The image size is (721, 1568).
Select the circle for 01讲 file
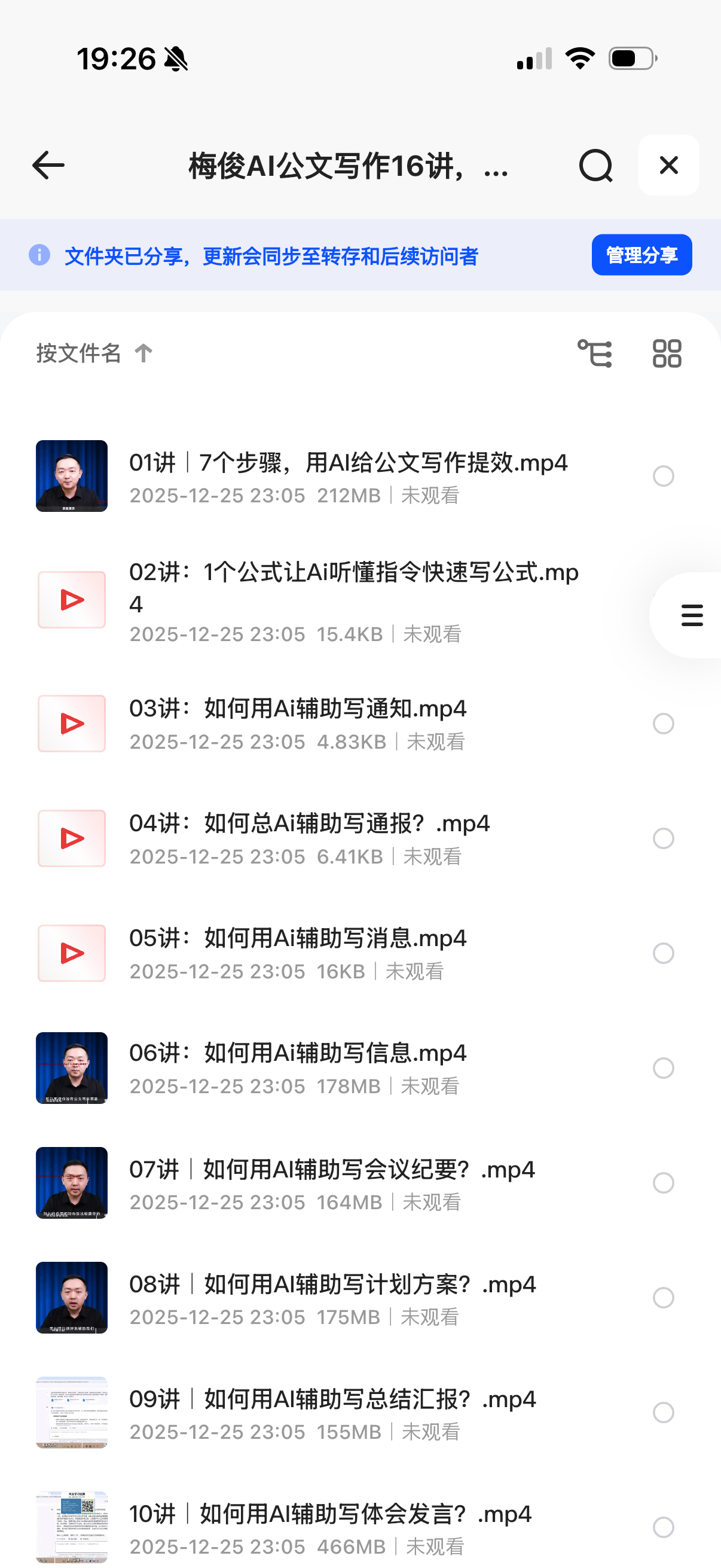coord(663,476)
